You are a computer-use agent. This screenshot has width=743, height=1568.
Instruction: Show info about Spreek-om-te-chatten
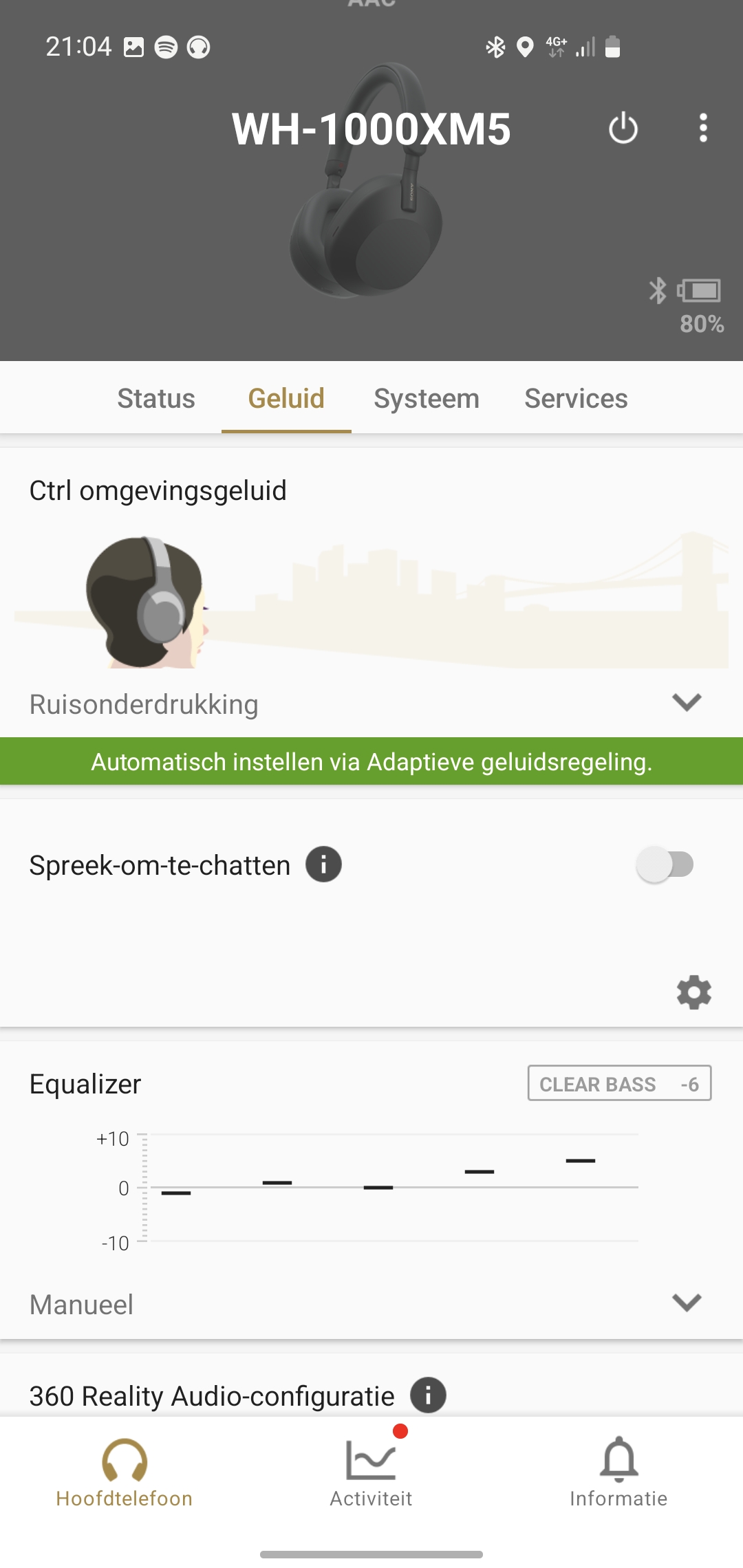(323, 864)
